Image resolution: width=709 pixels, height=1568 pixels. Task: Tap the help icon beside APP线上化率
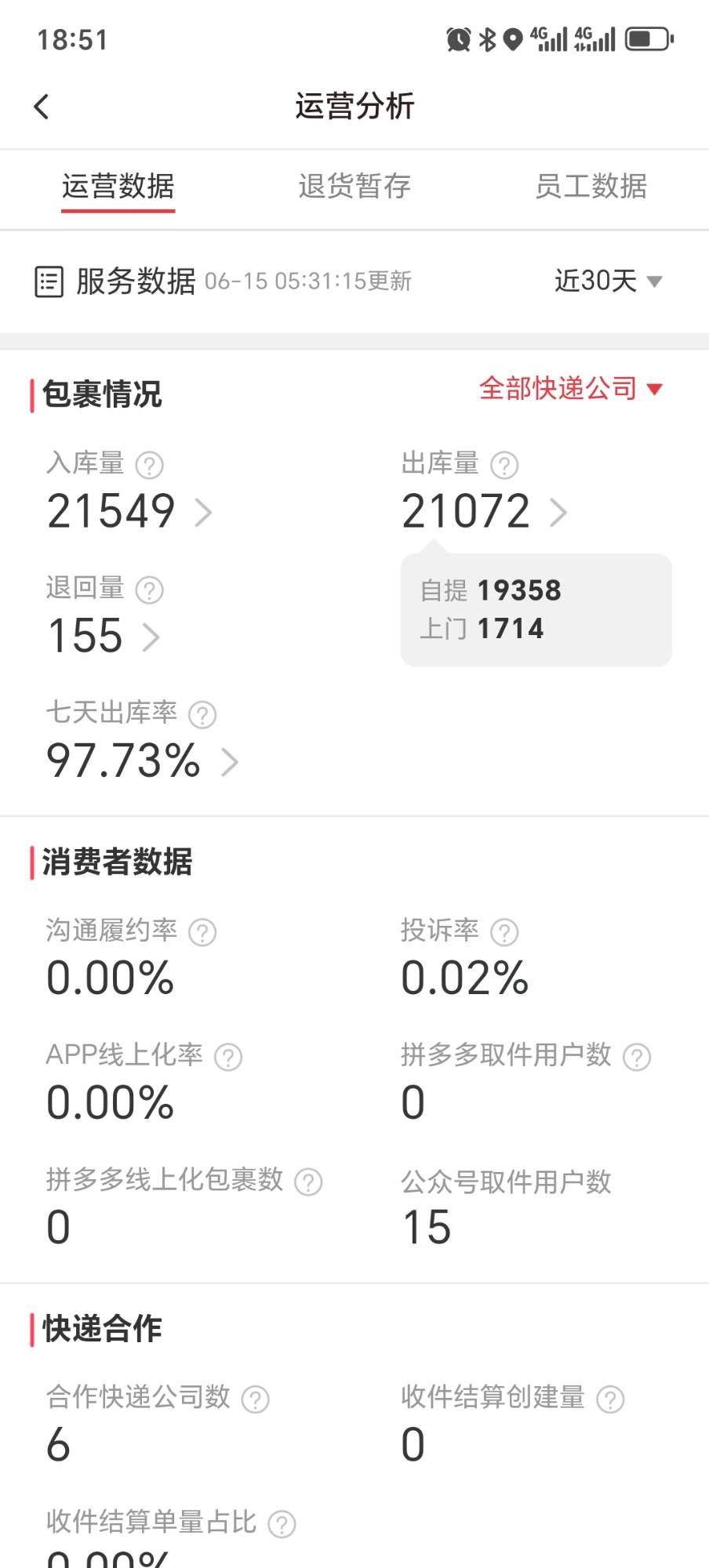[x=228, y=1057]
